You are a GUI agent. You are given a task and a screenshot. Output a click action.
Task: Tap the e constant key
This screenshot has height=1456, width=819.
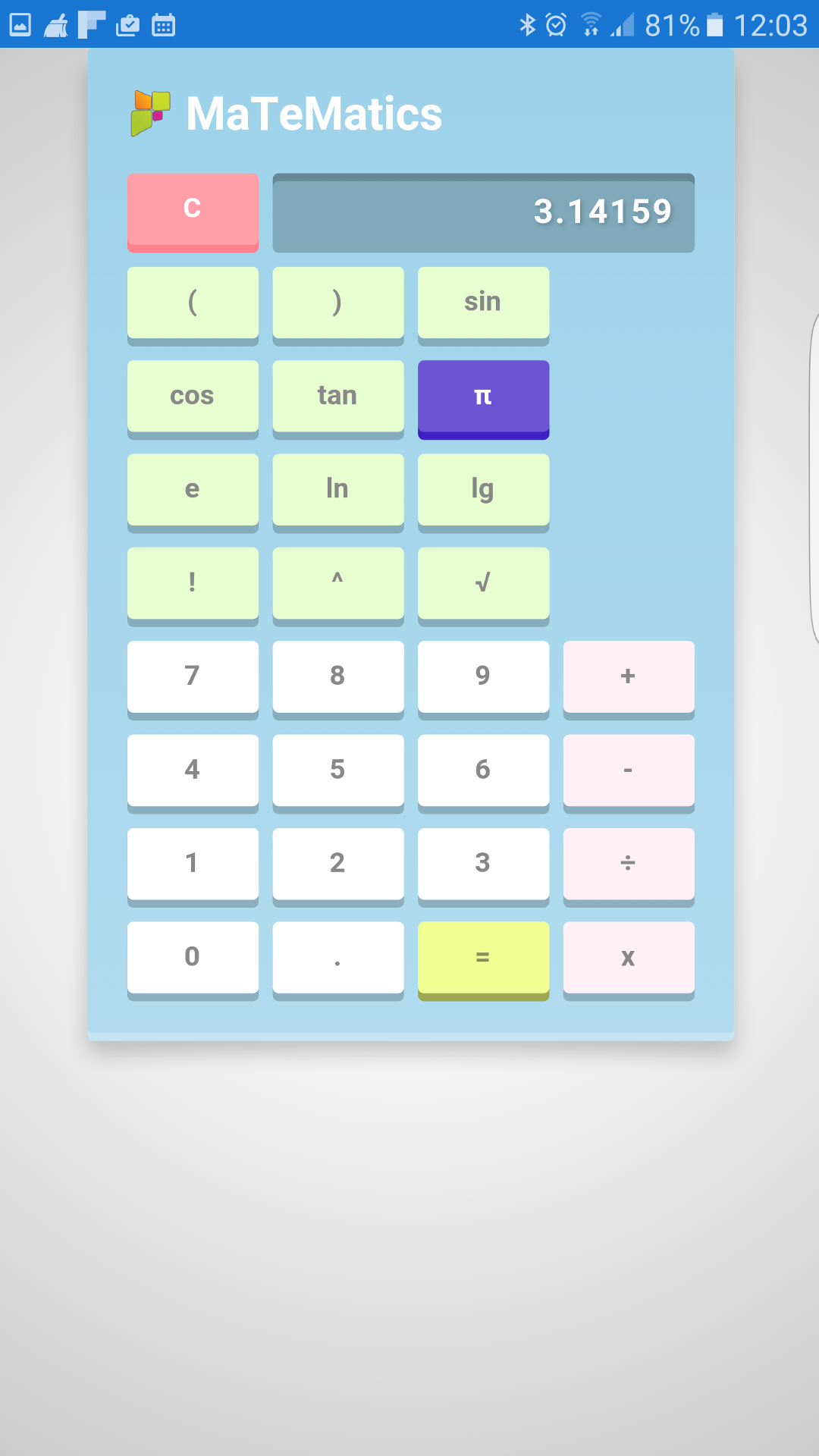193,489
